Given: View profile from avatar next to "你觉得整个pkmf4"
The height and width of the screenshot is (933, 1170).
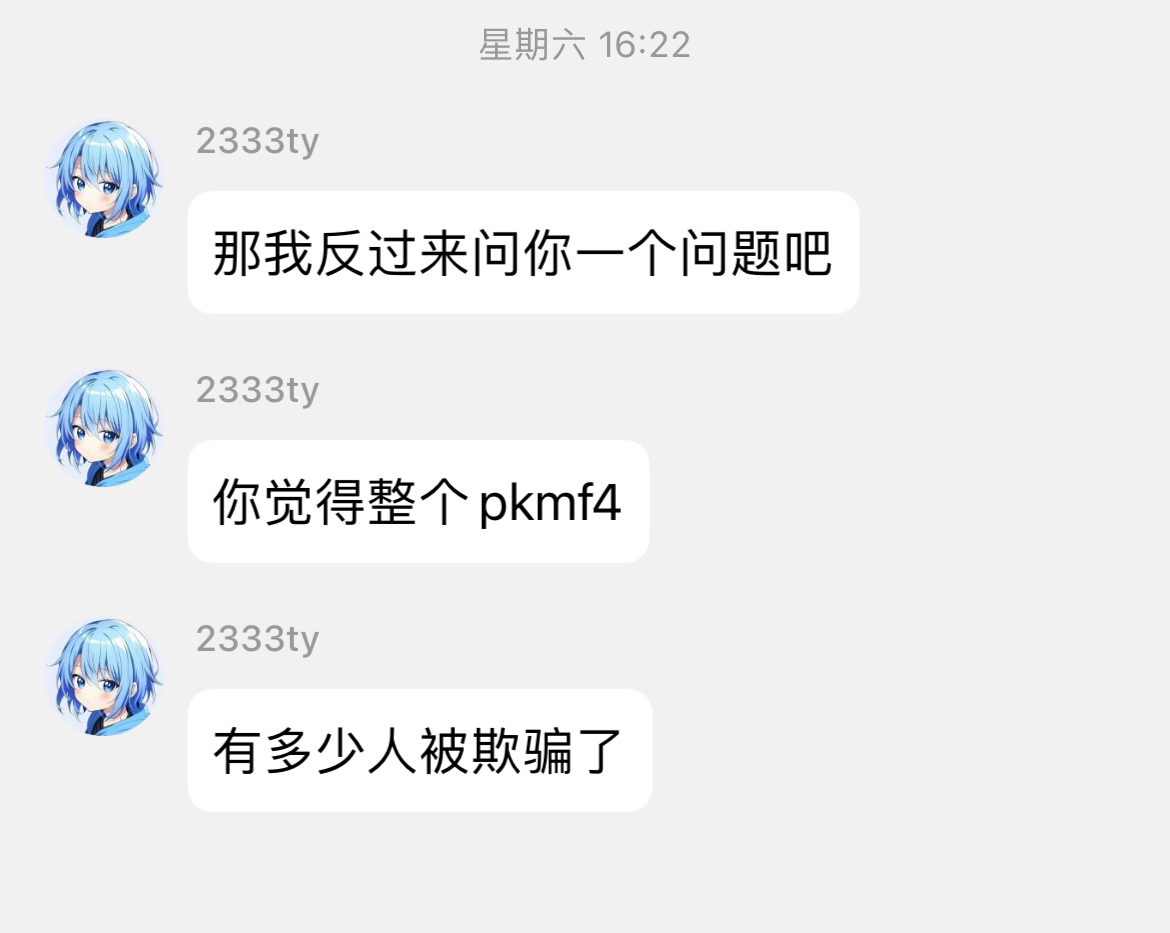Looking at the screenshot, I should pos(104,428).
